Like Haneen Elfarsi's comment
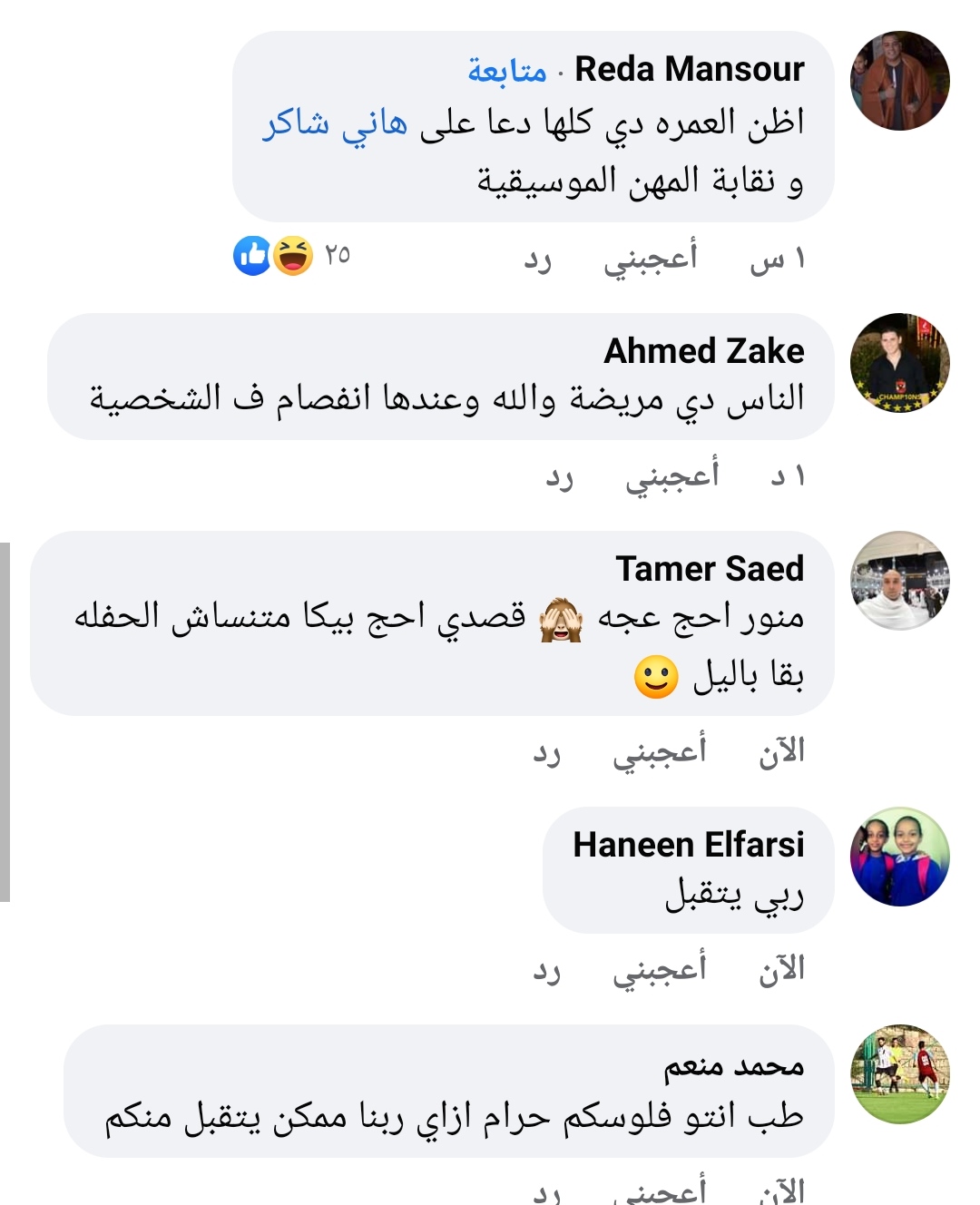The width and height of the screenshot is (980, 1205). pos(659,969)
